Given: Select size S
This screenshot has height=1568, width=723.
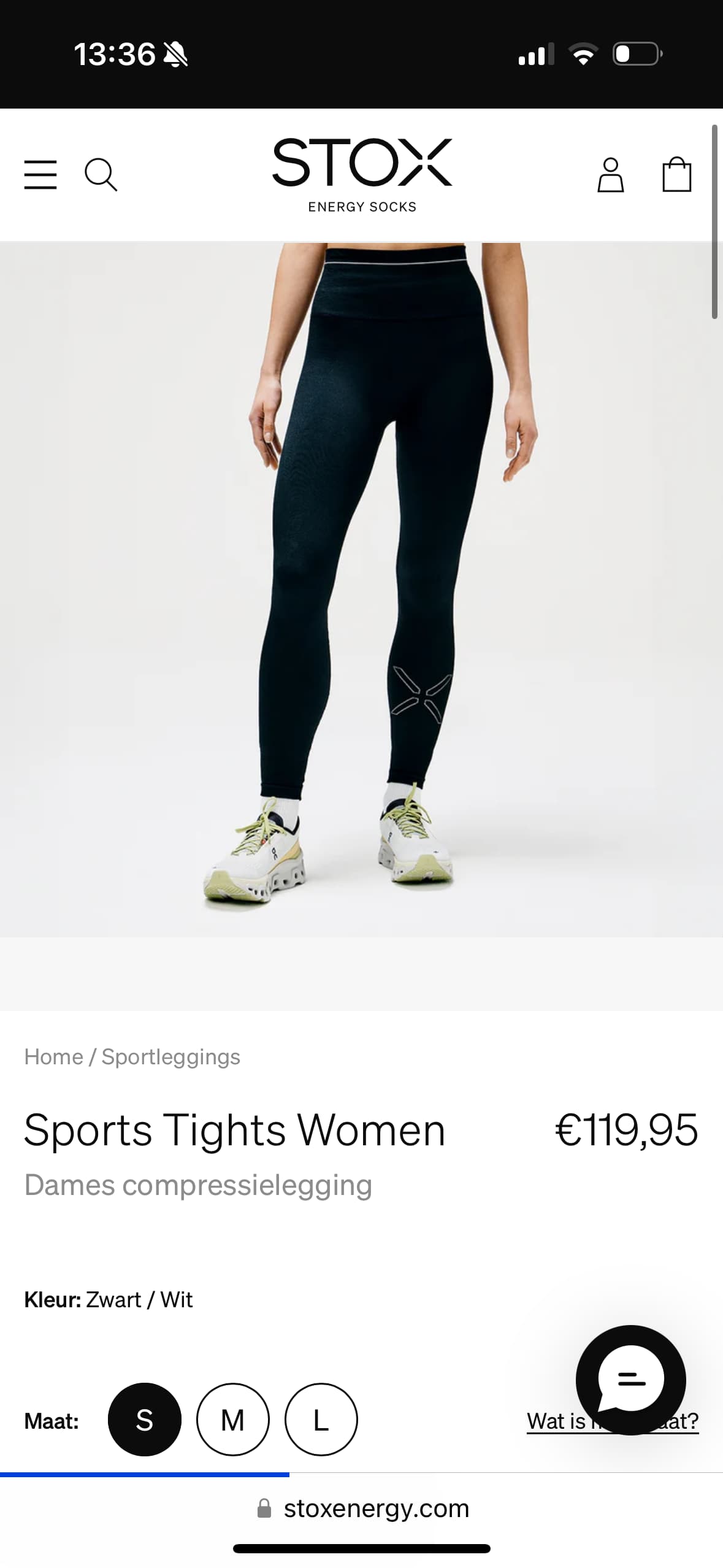Looking at the screenshot, I should pyautogui.click(x=145, y=1420).
